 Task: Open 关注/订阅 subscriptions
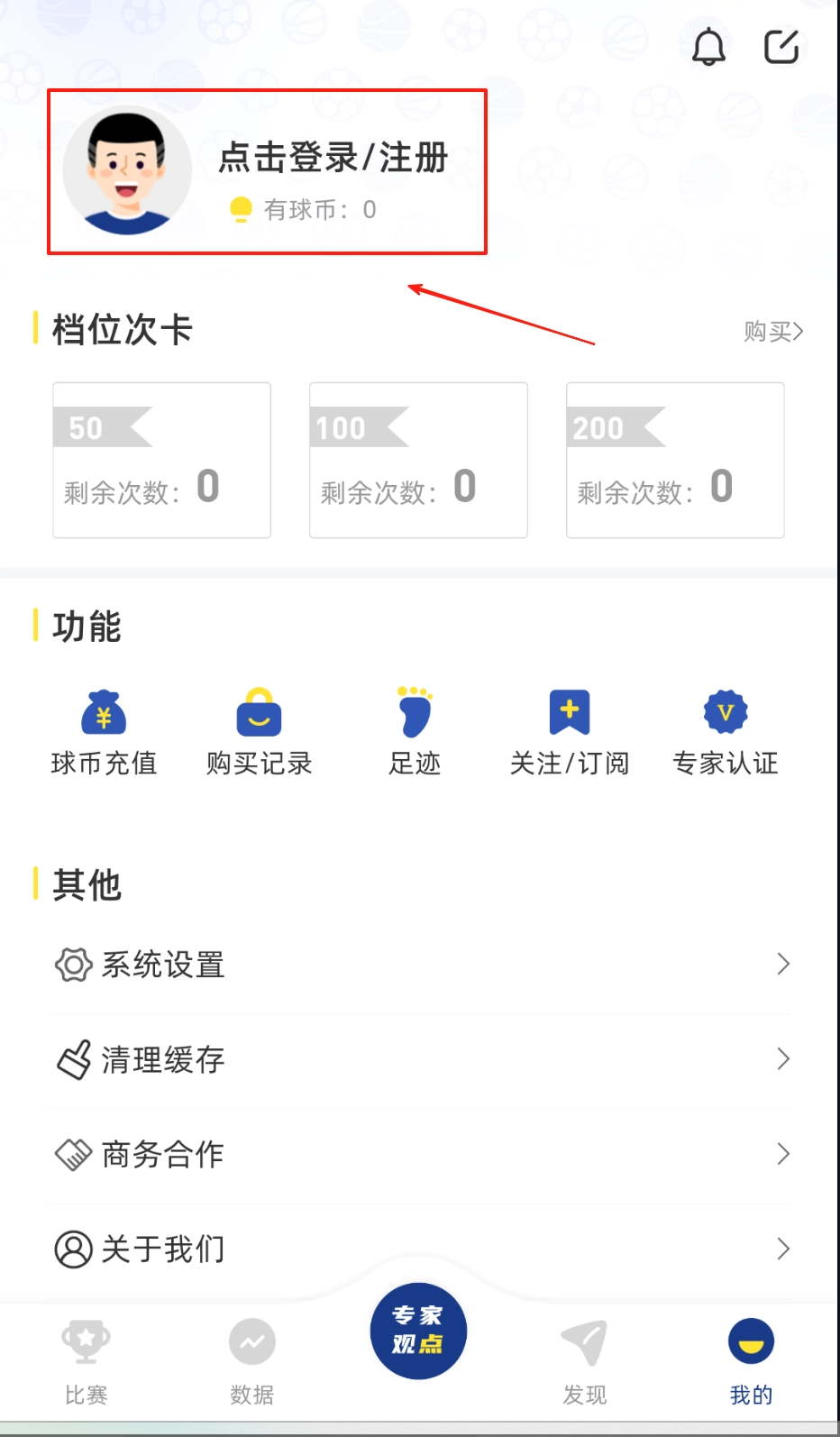(570, 732)
